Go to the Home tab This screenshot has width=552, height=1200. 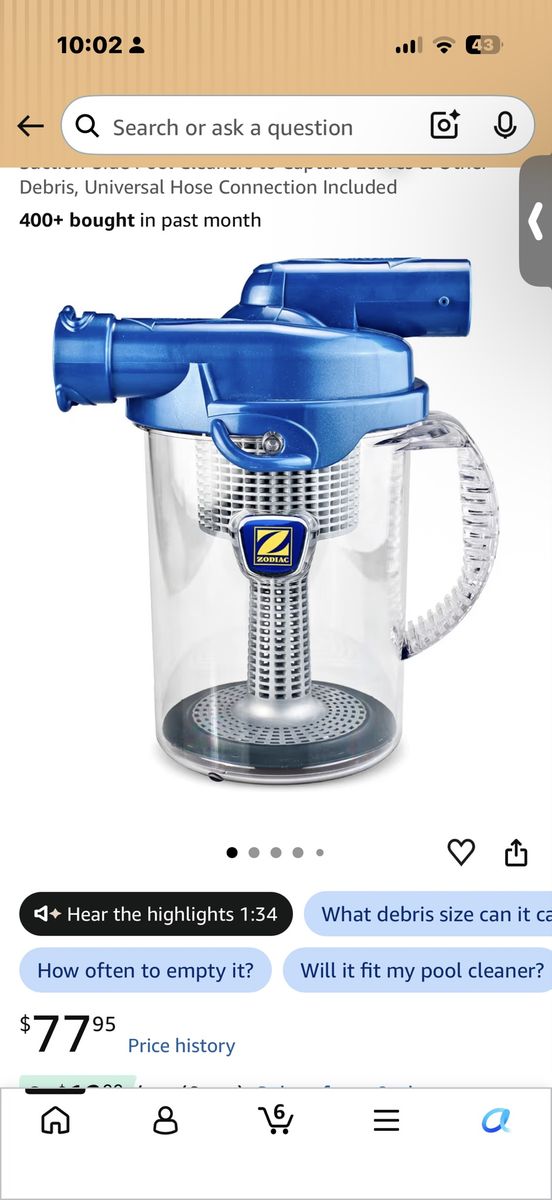56,1120
